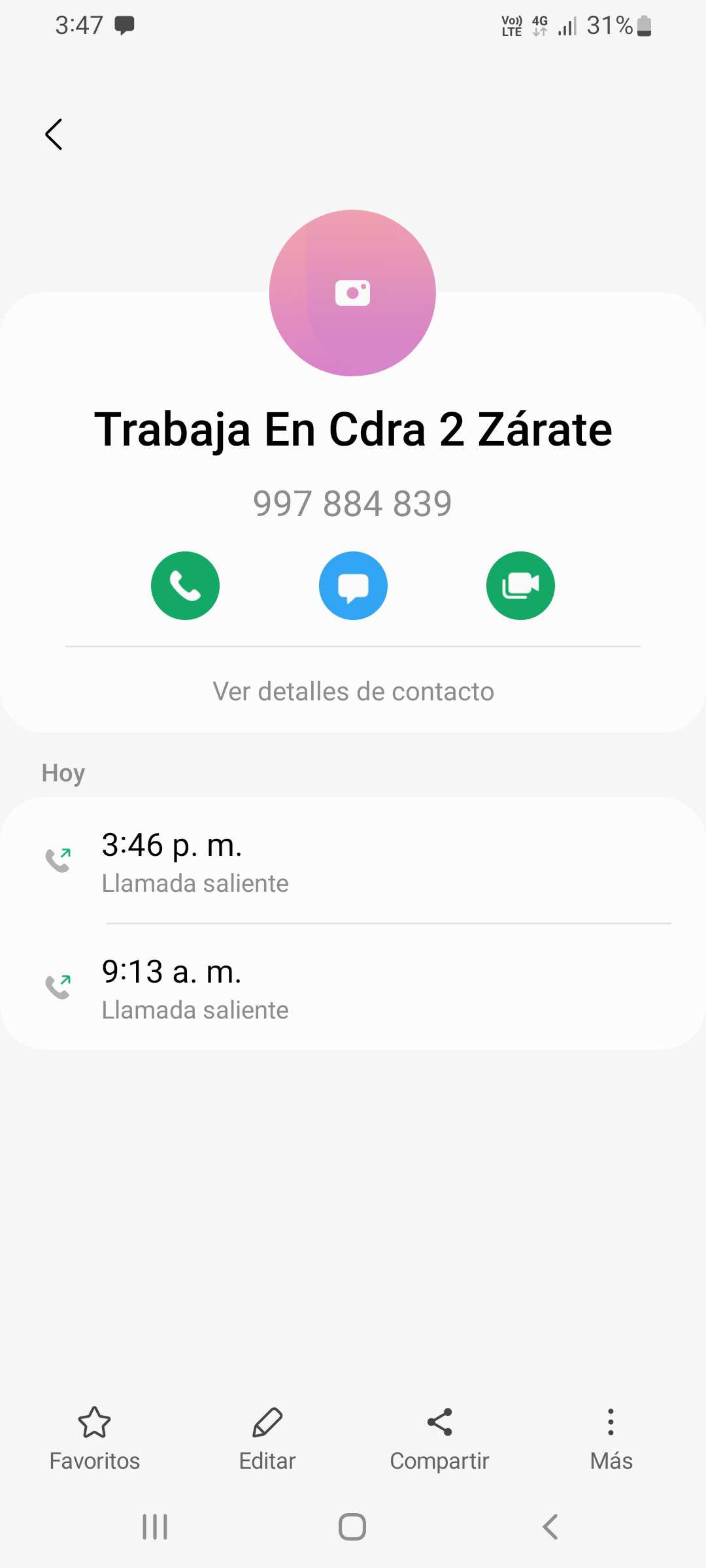Send a text message to this contact
Viewport: 706px width, 1568px height.
click(353, 585)
